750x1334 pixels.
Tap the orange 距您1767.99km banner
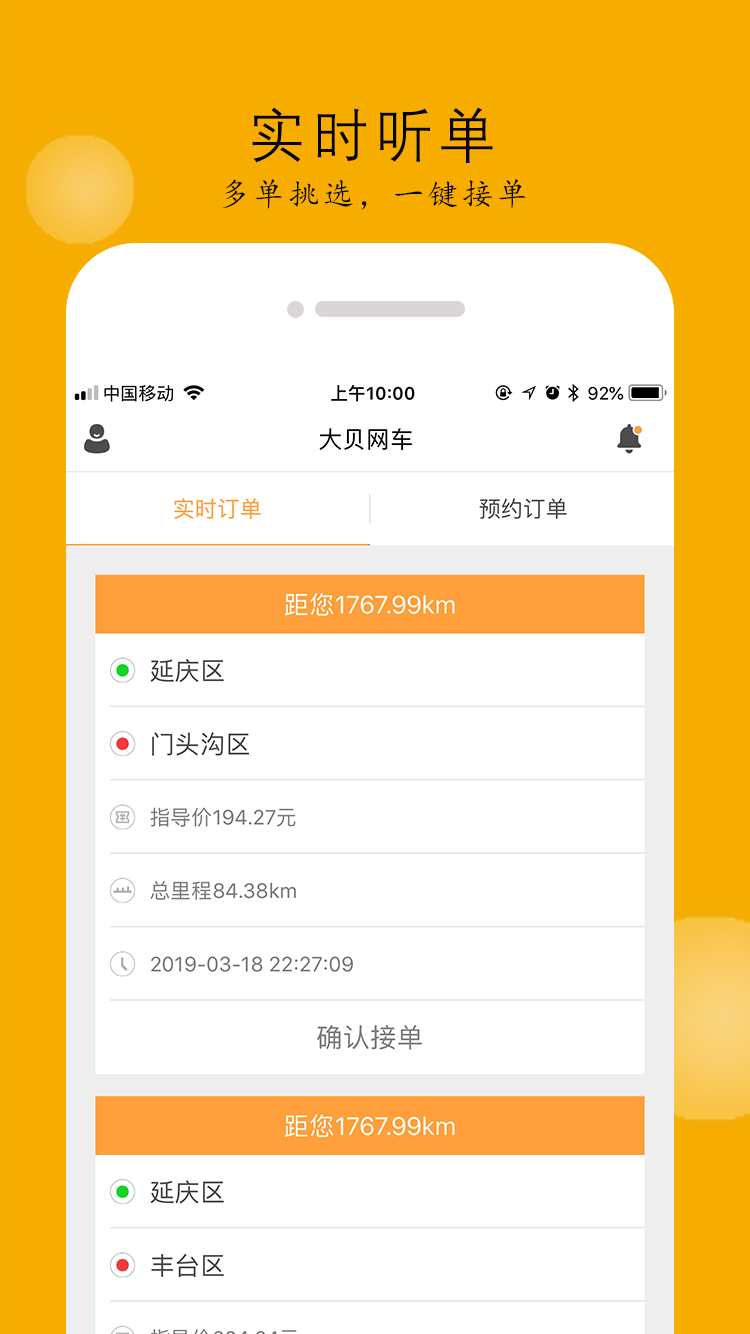(370, 604)
